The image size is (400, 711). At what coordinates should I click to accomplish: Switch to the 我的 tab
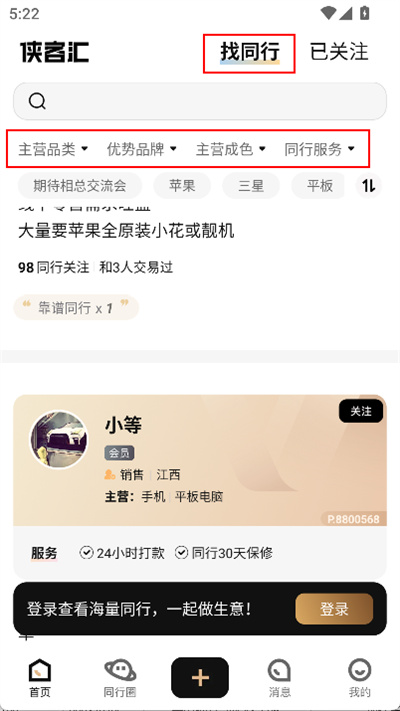pos(360,678)
